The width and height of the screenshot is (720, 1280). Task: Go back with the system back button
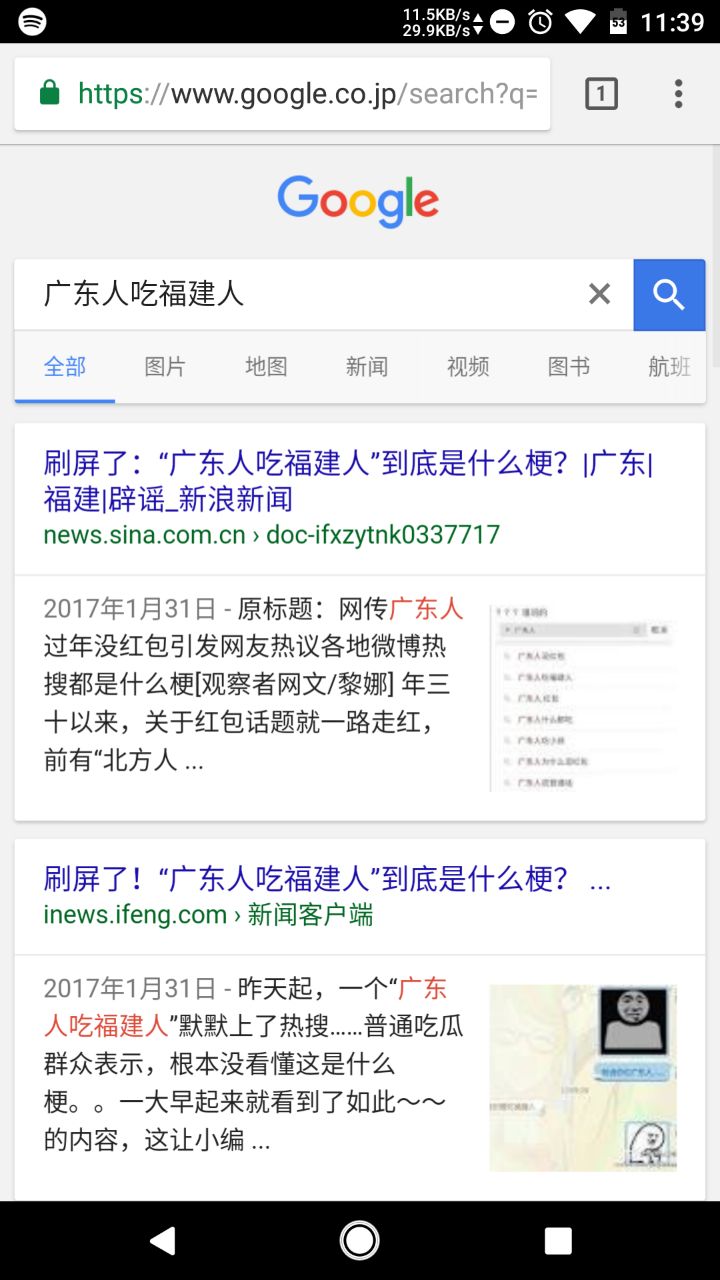(x=162, y=1241)
